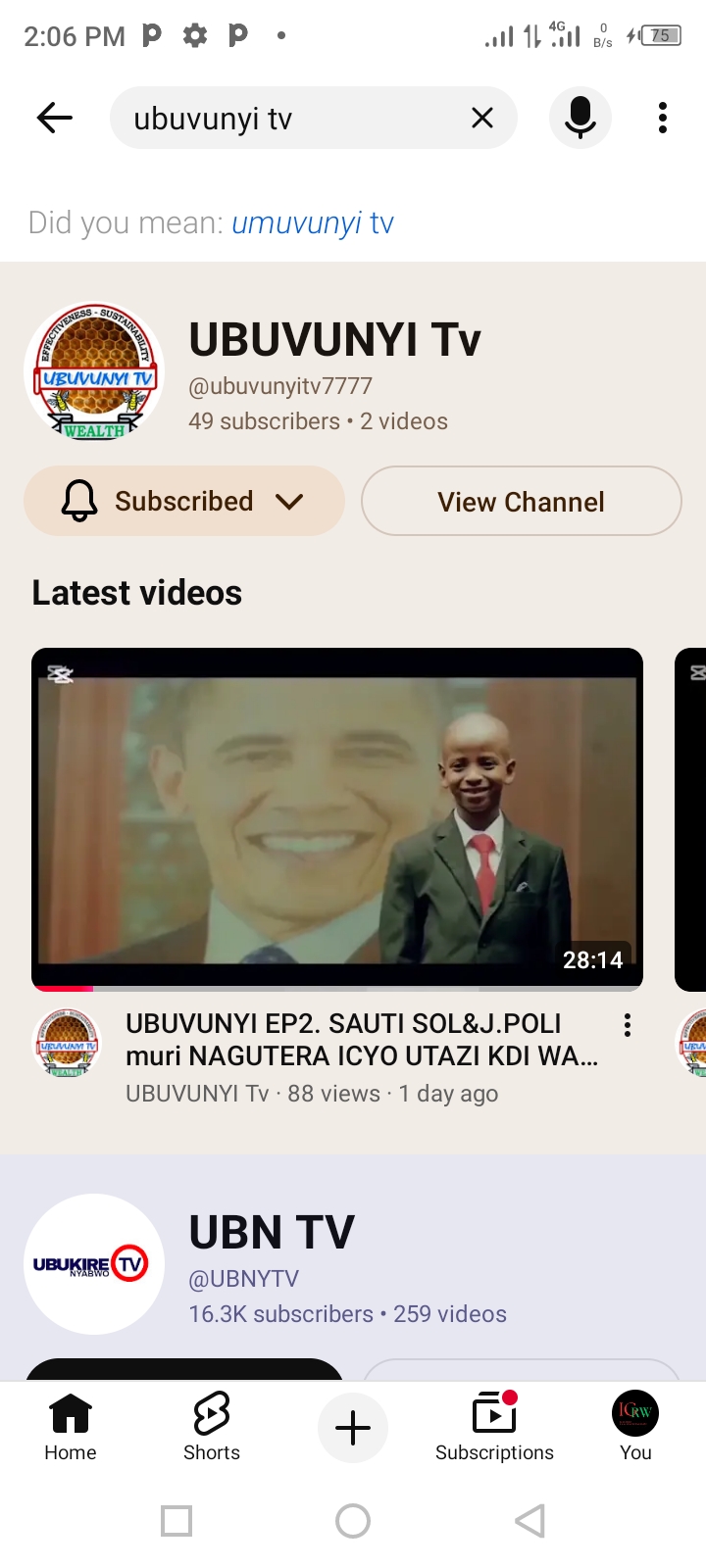This screenshot has width=706, height=1568.
Task: Play the UBUVUNYI EP2 video
Action: coord(337,818)
